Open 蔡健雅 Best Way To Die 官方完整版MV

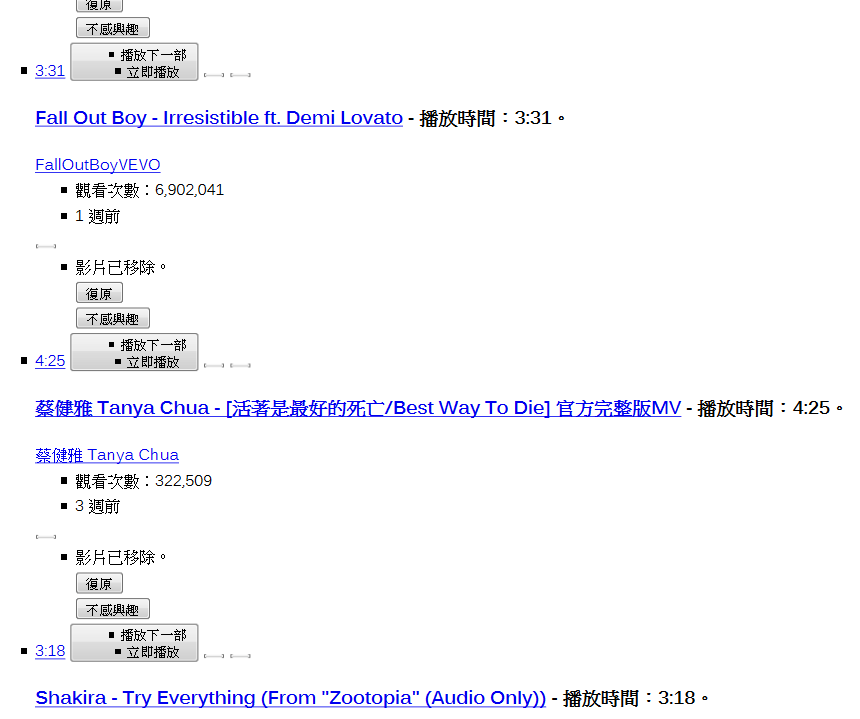pos(358,408)
